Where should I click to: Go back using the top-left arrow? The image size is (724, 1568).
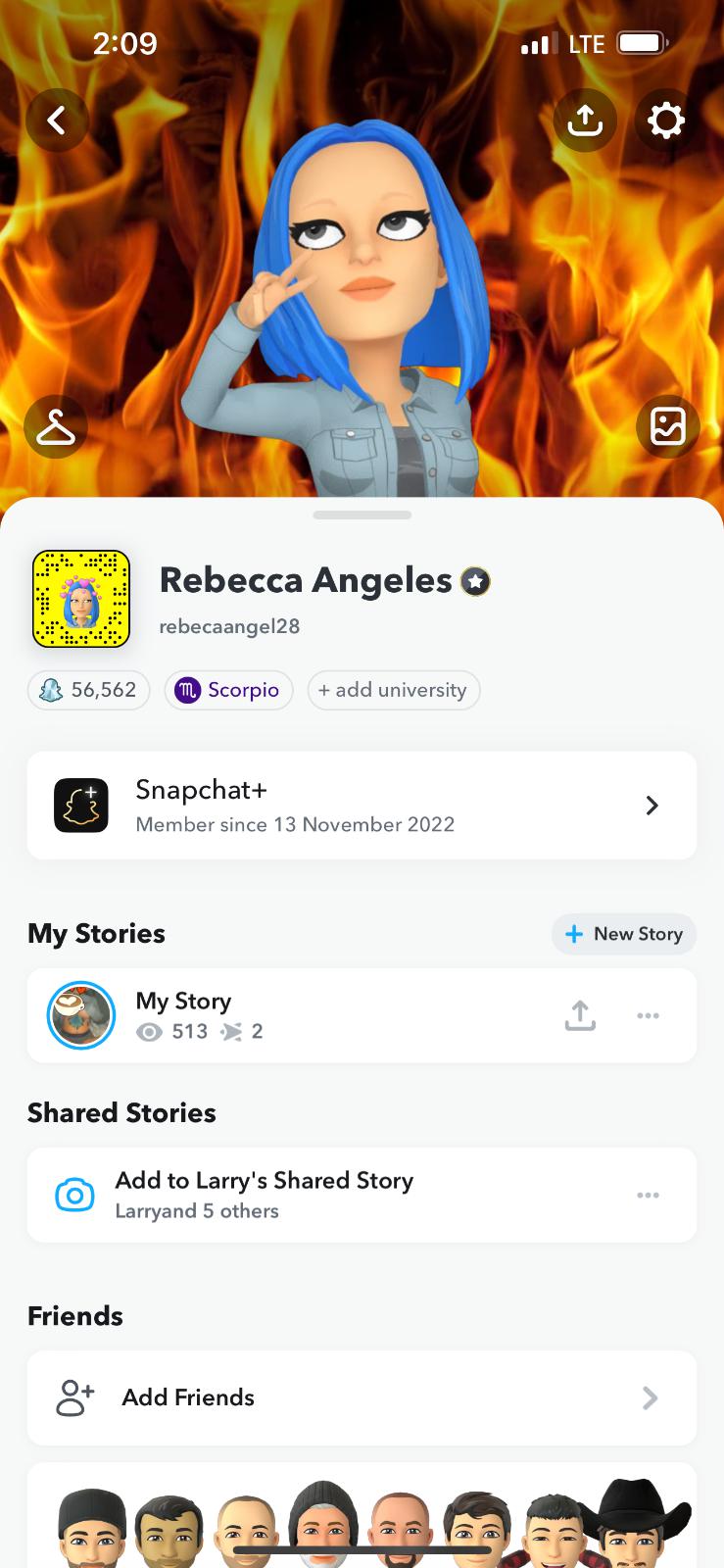click(x=57, y=121)
